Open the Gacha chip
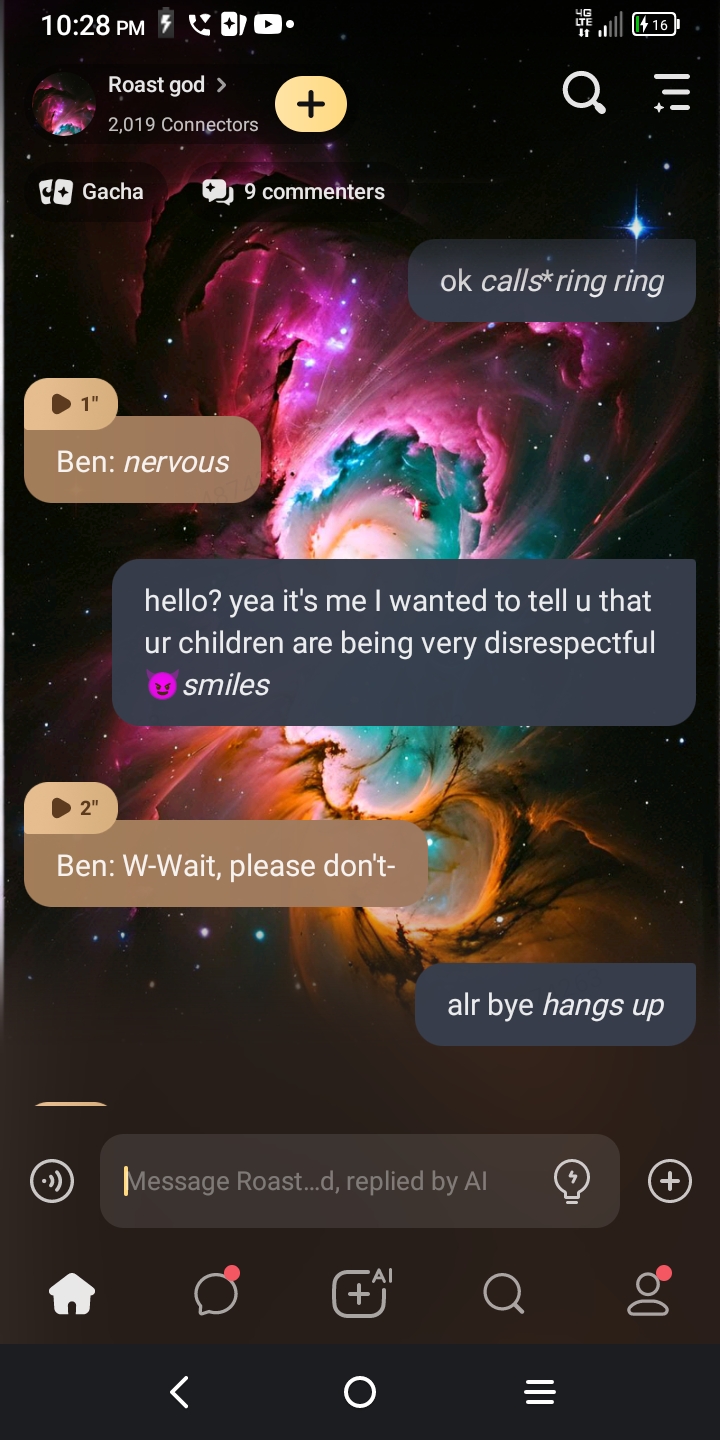Viewport: 720px width, 1440px height. pyautogui.click(x=92, y=191)
